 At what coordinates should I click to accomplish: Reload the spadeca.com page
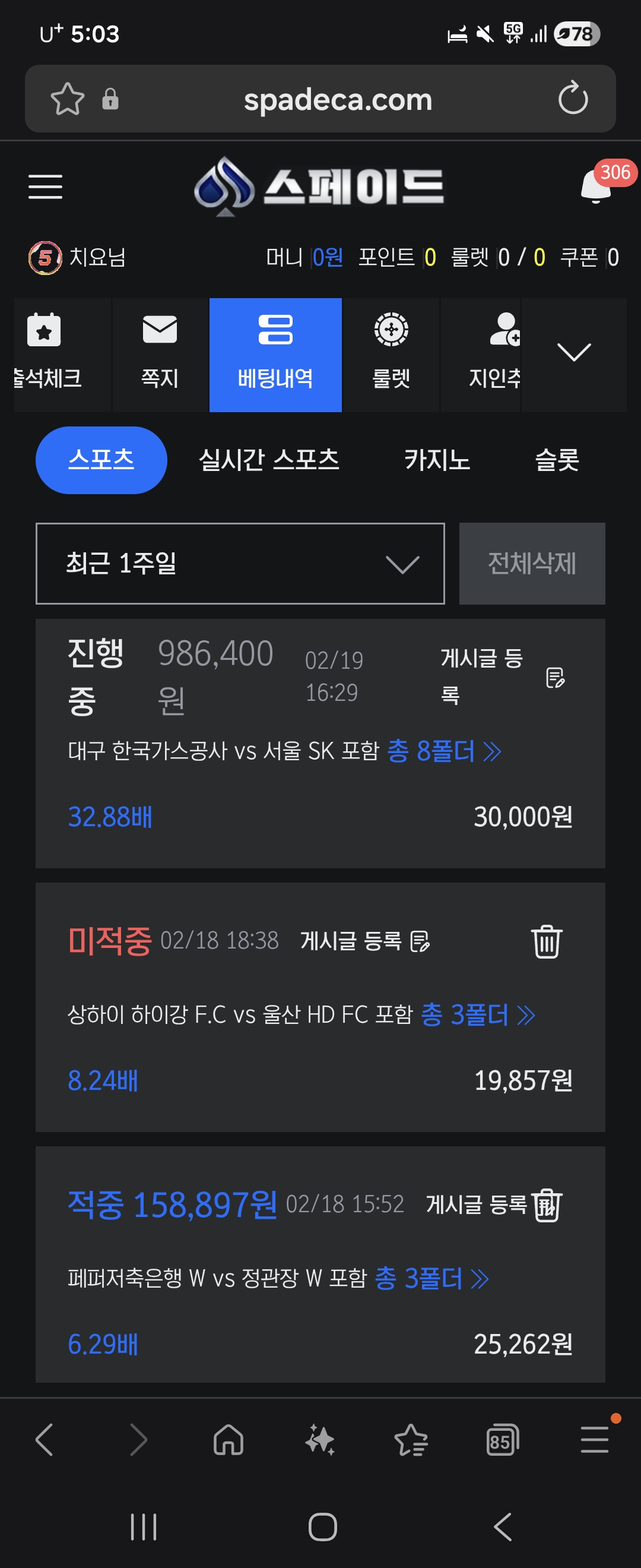click(x=573, y=99)
